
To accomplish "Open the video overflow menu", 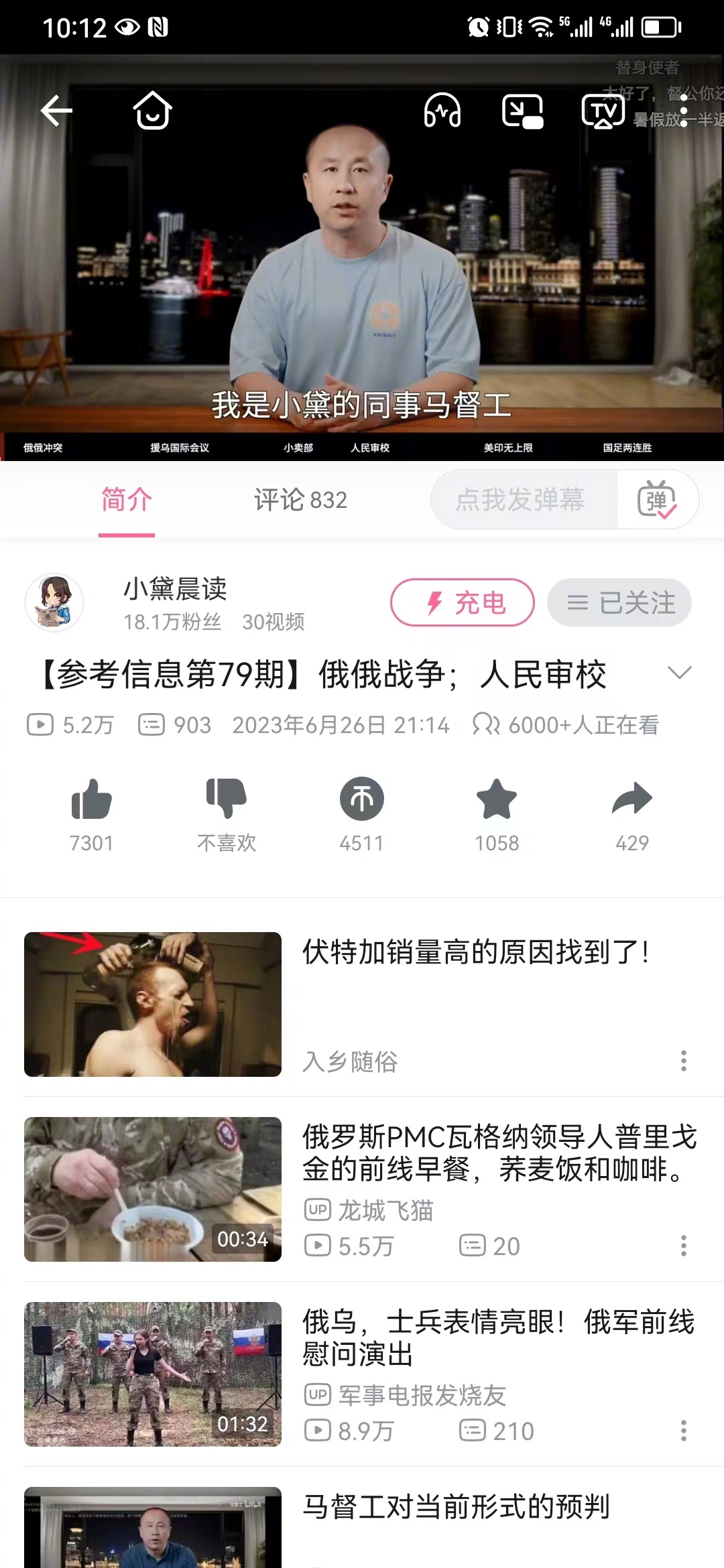I will (684, 111).
